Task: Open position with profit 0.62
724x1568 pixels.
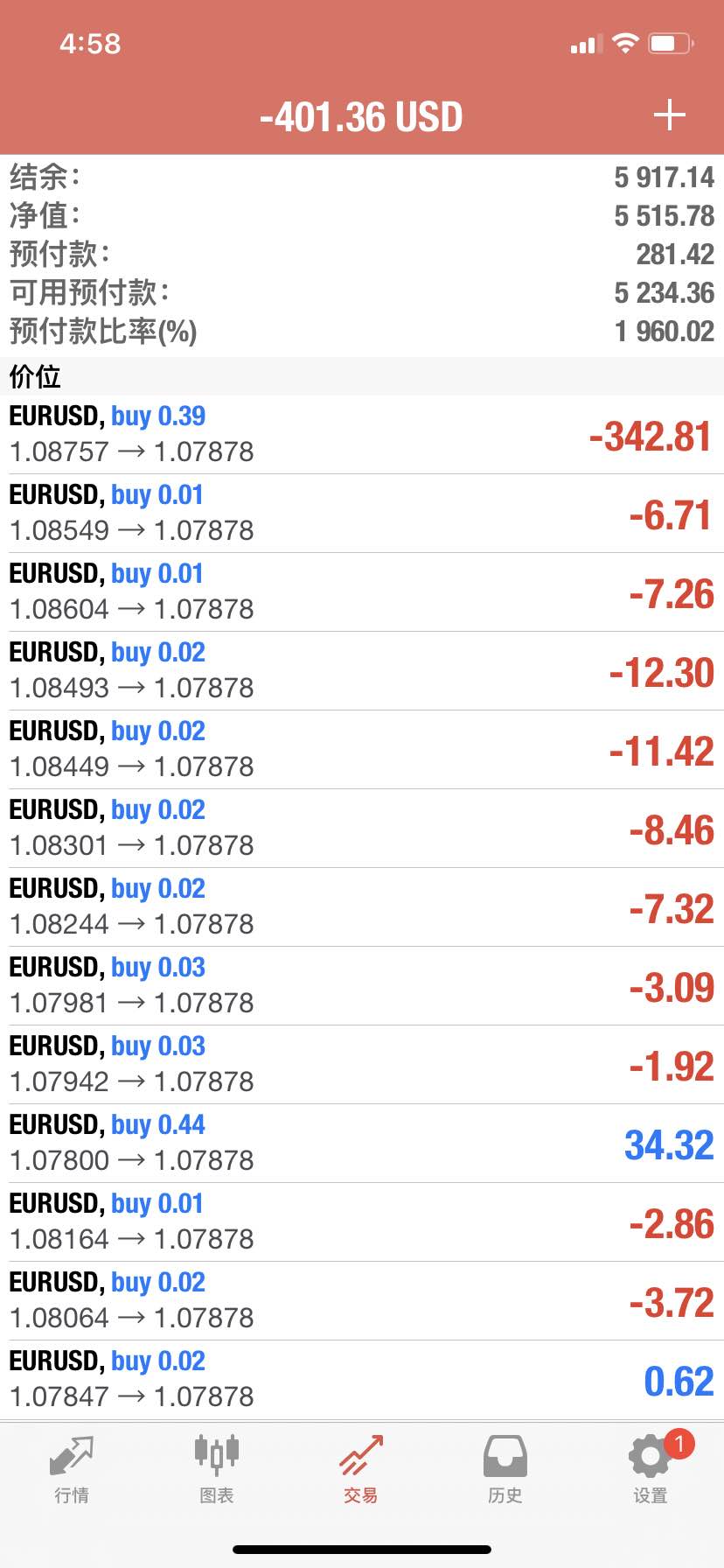Action: pos(362,1380)
